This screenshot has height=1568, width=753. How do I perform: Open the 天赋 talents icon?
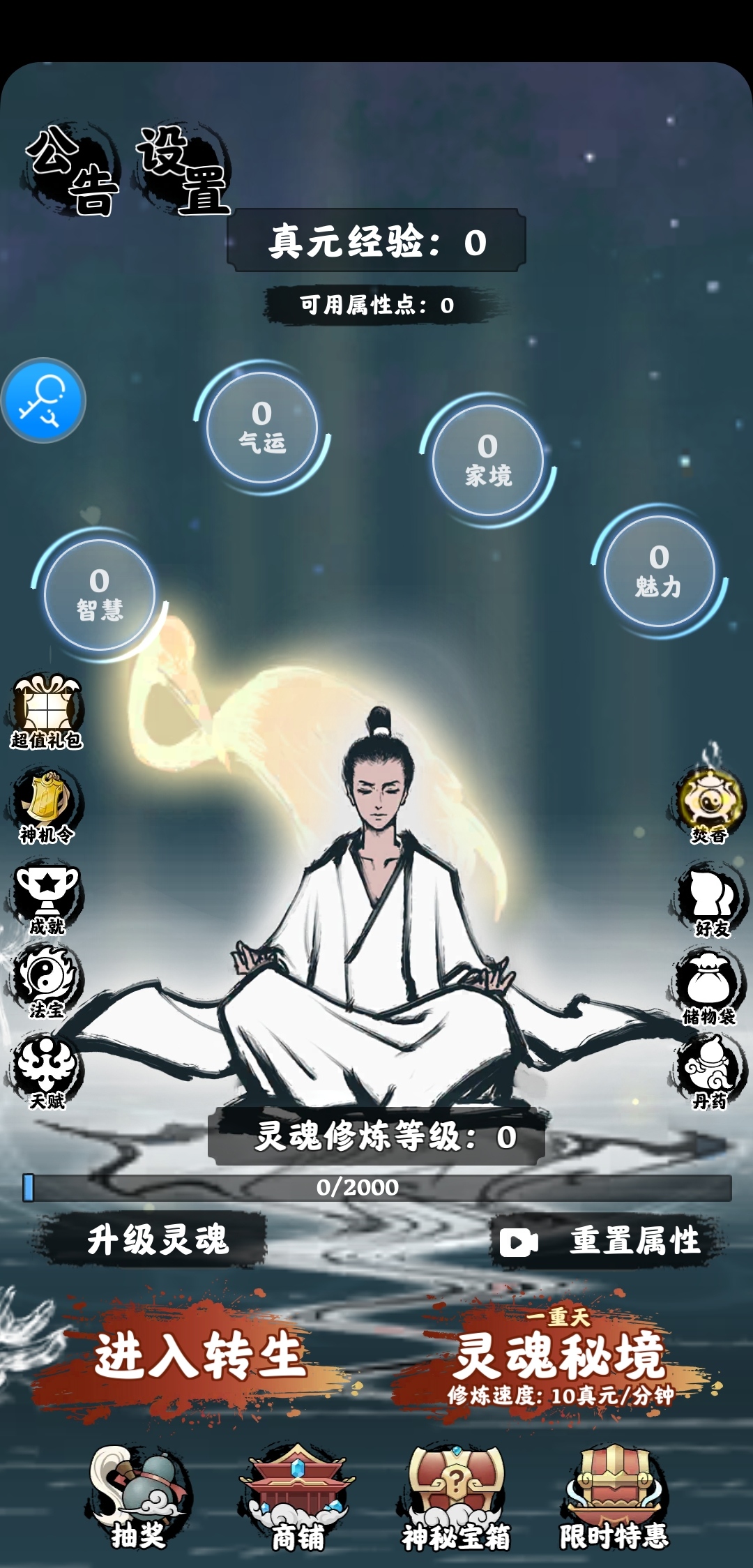pos(46,1073)
